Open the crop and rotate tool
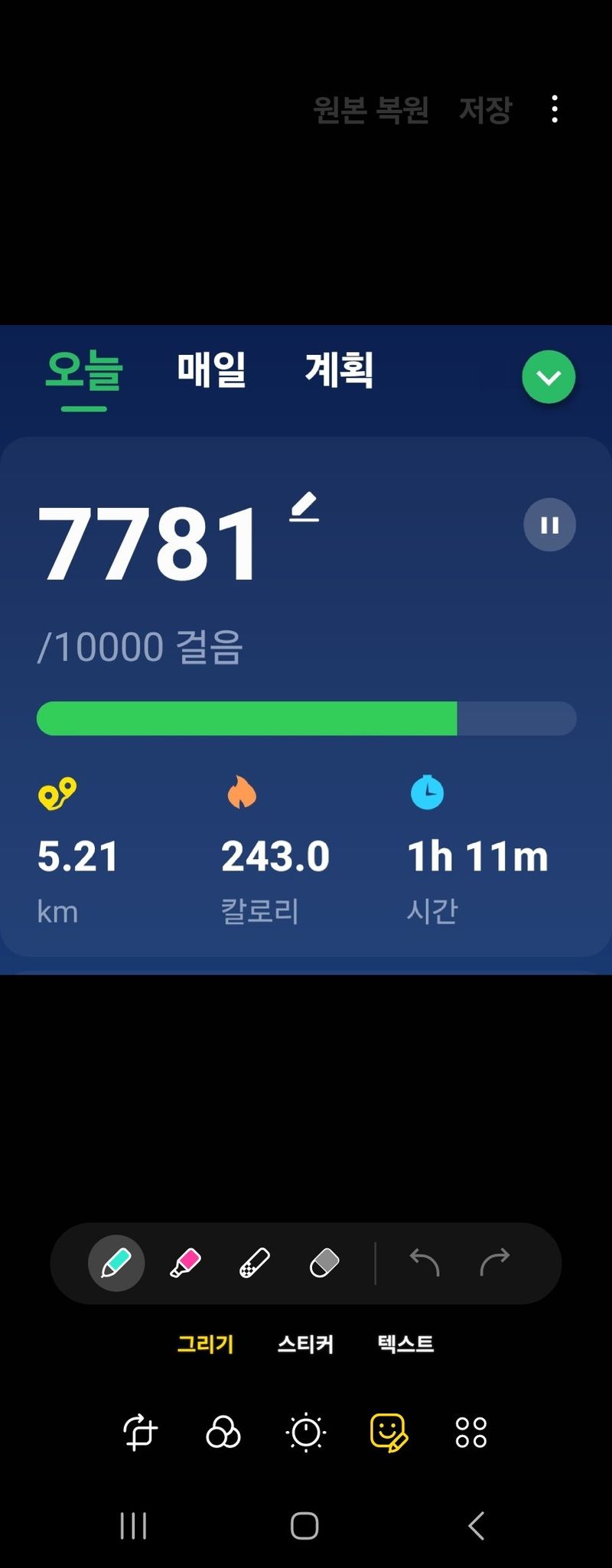612x1568 pixels. pyautogui.click(x=140, y=1432)
